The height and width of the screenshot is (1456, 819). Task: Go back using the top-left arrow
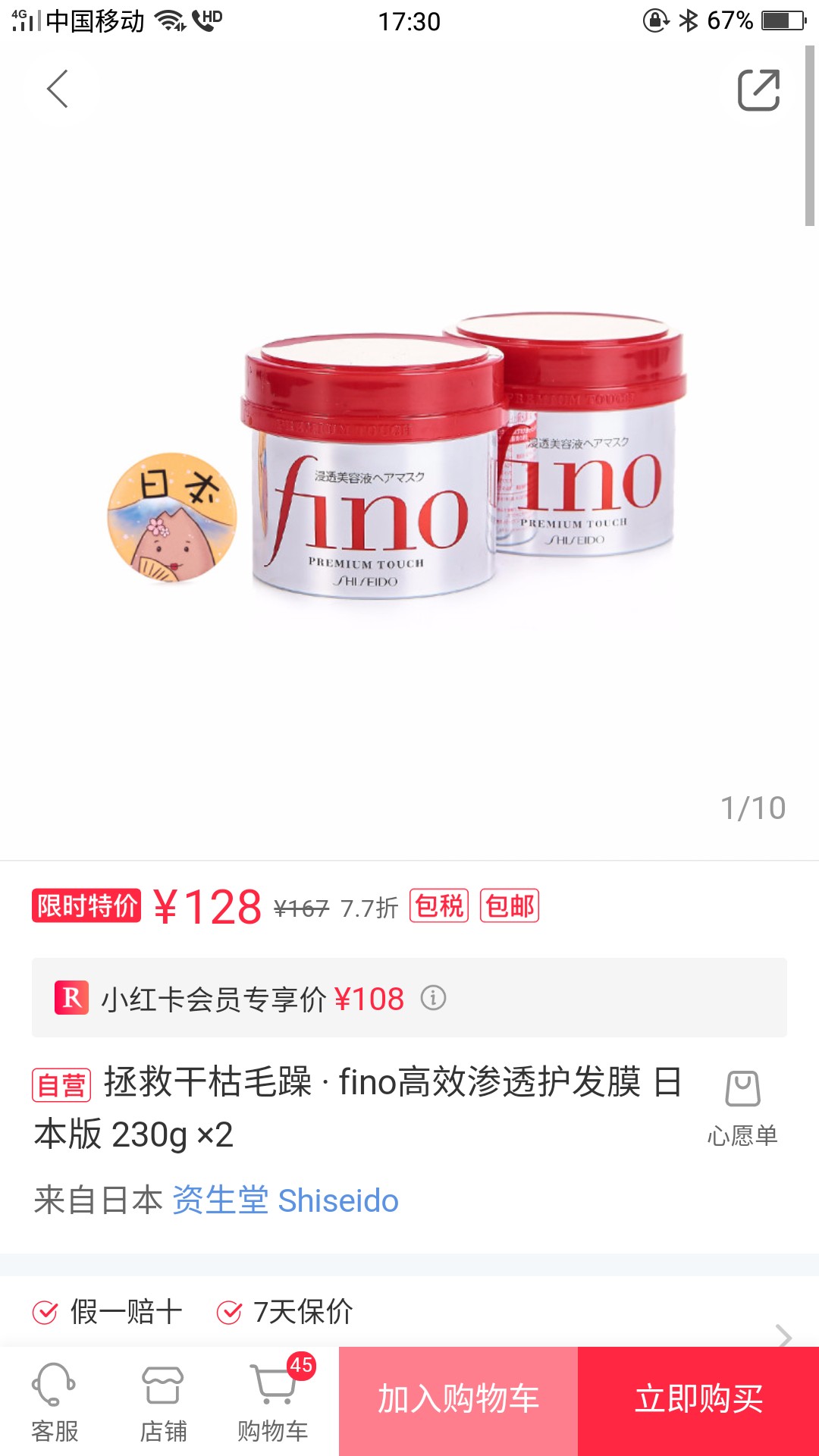coord(58,89)
